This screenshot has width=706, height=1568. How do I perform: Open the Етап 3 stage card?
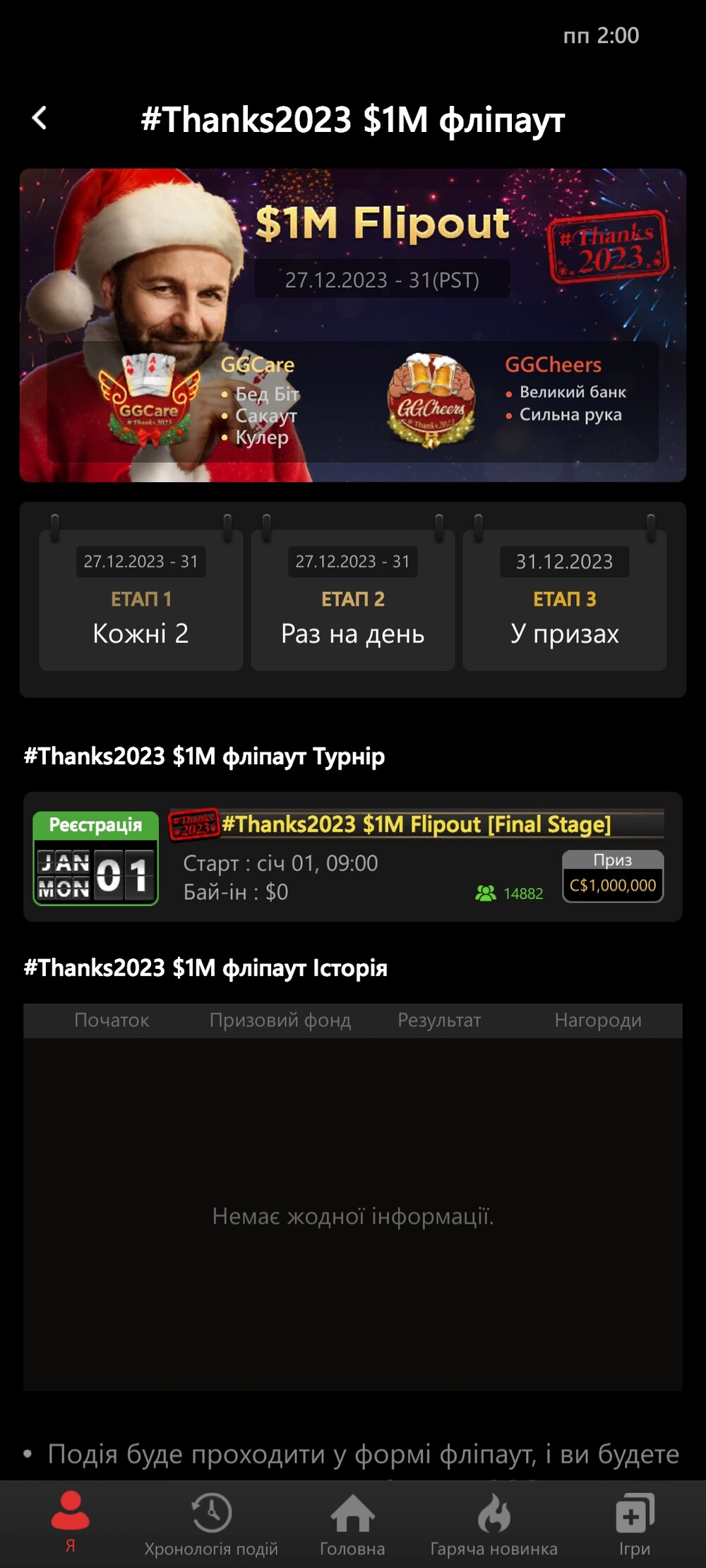coord(565,600)
